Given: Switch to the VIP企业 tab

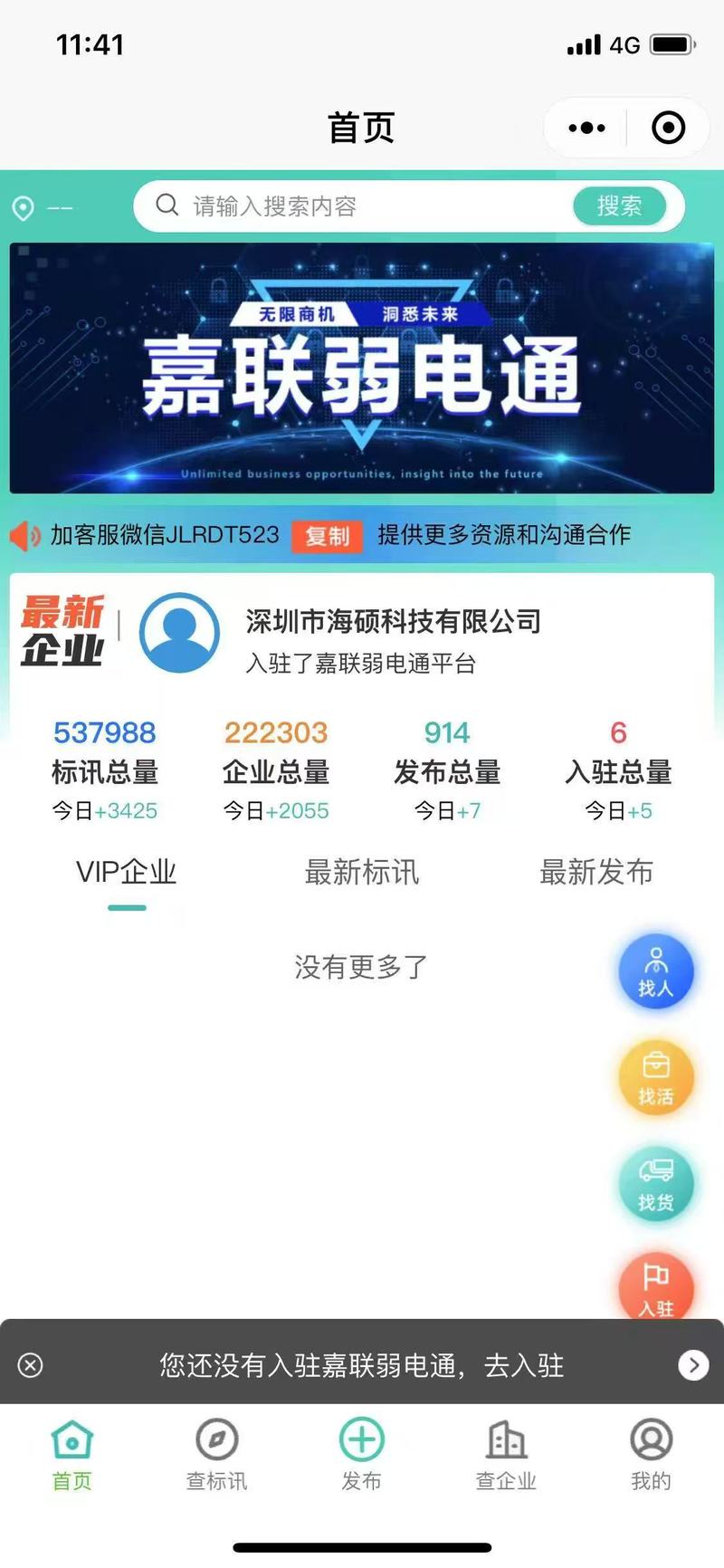Looking at the screenshot, I should [x=127, y=873].
